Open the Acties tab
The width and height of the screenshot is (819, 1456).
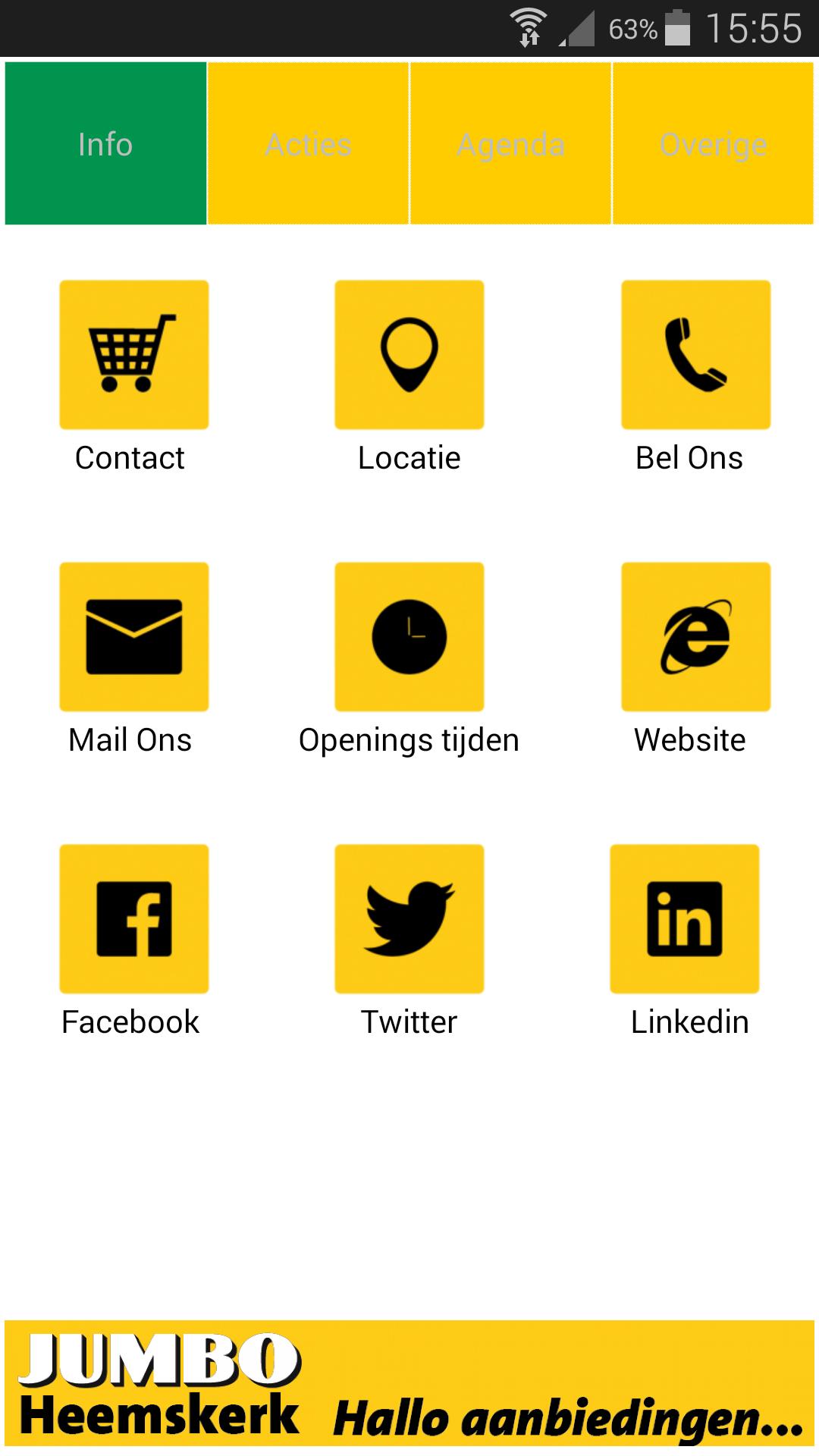point(308,143)
